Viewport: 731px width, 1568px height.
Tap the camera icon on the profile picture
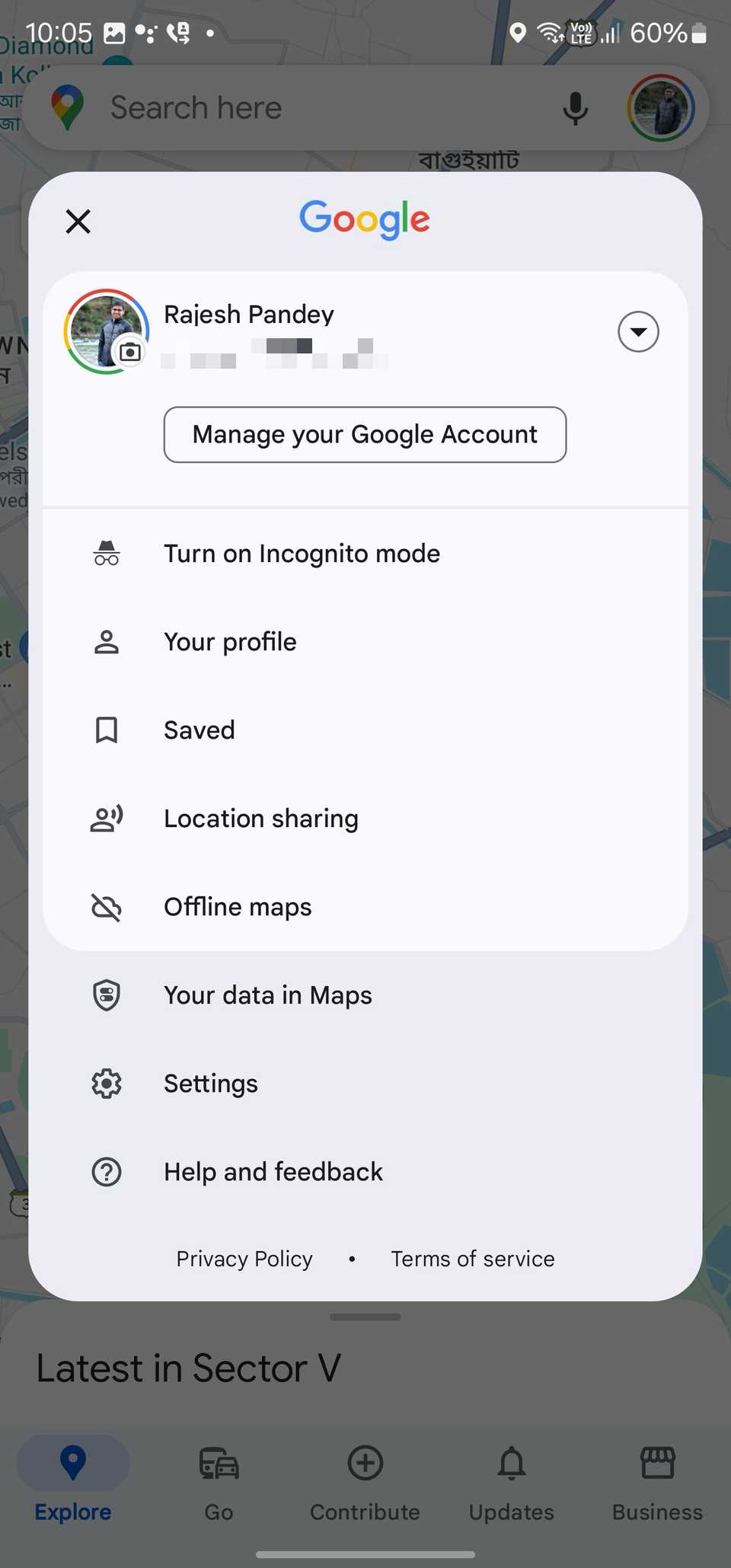[129, 352]
